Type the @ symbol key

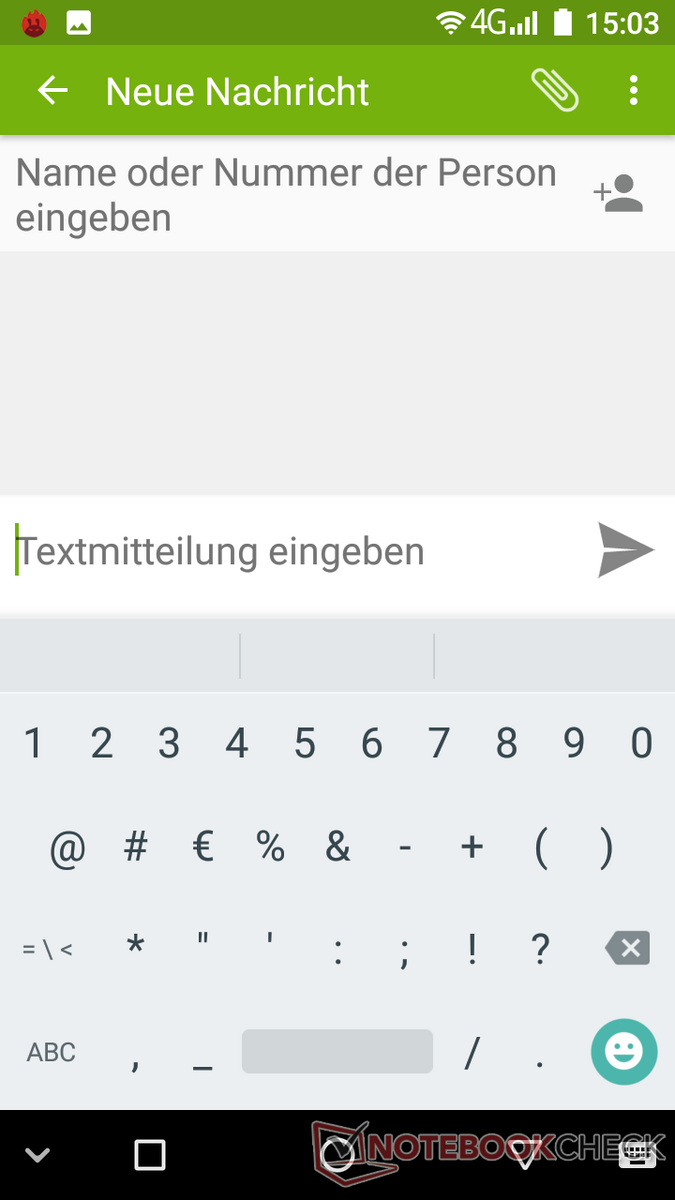68,848
